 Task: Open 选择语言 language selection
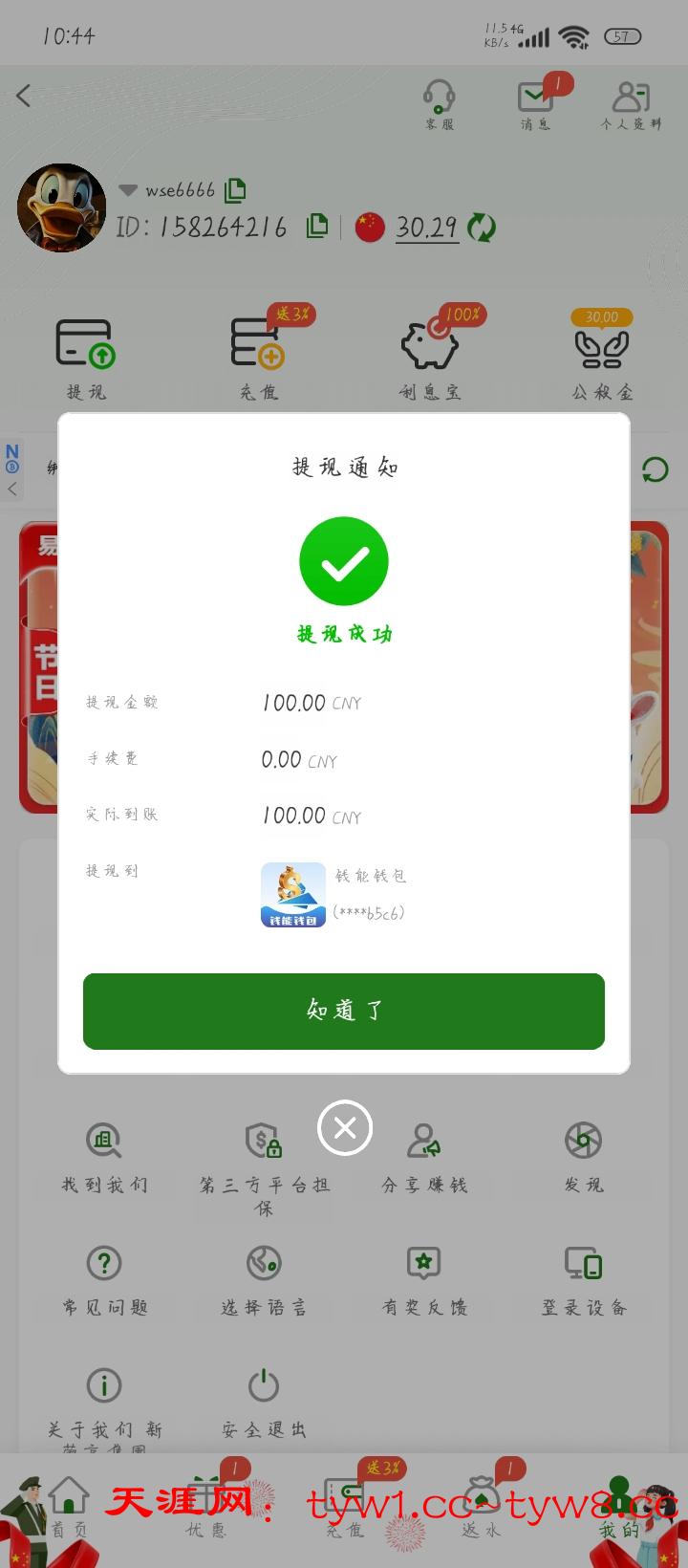tap(264, 1279)
